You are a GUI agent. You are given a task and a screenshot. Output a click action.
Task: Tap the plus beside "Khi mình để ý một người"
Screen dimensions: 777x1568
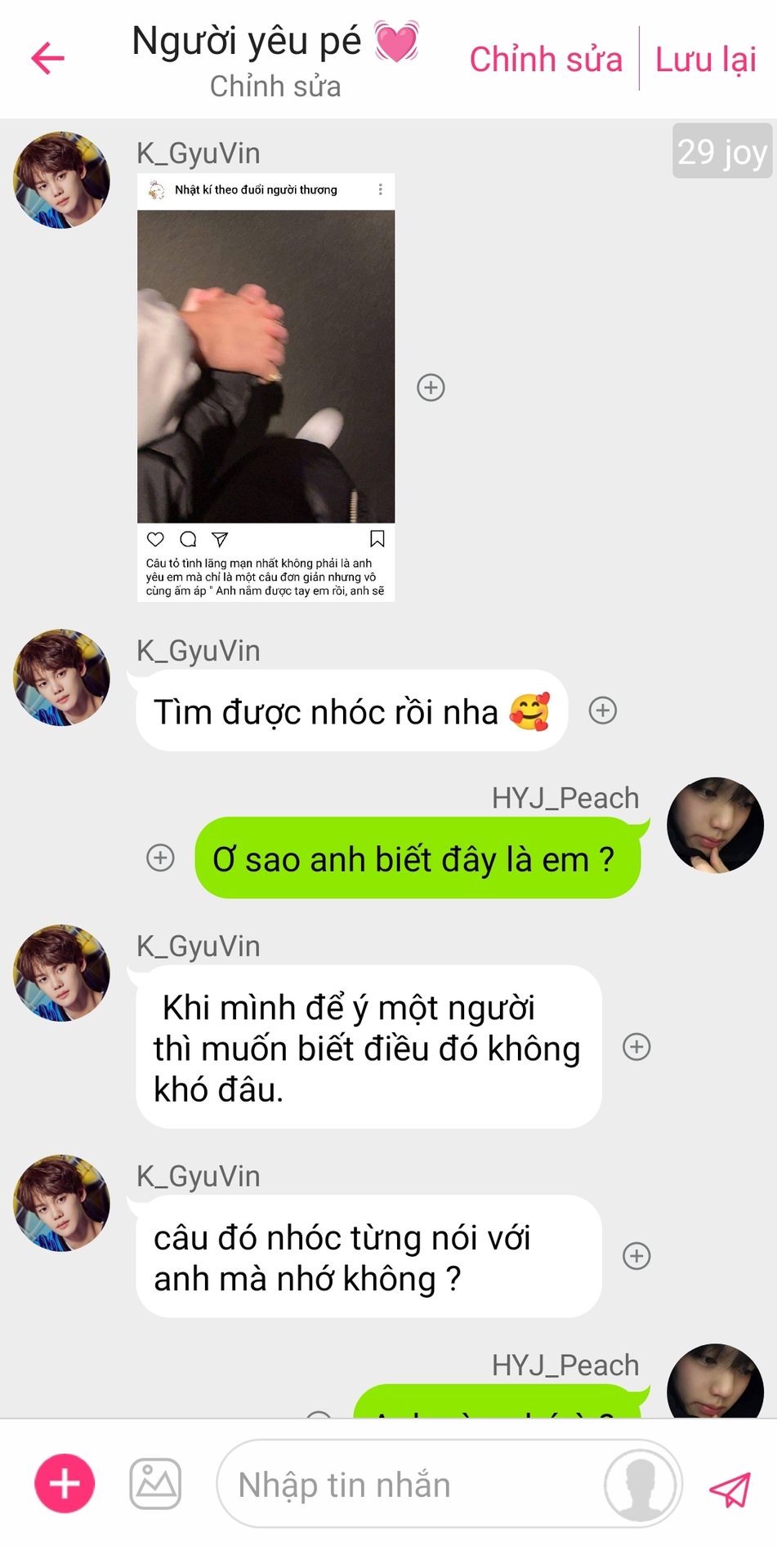click(636, 1047)
